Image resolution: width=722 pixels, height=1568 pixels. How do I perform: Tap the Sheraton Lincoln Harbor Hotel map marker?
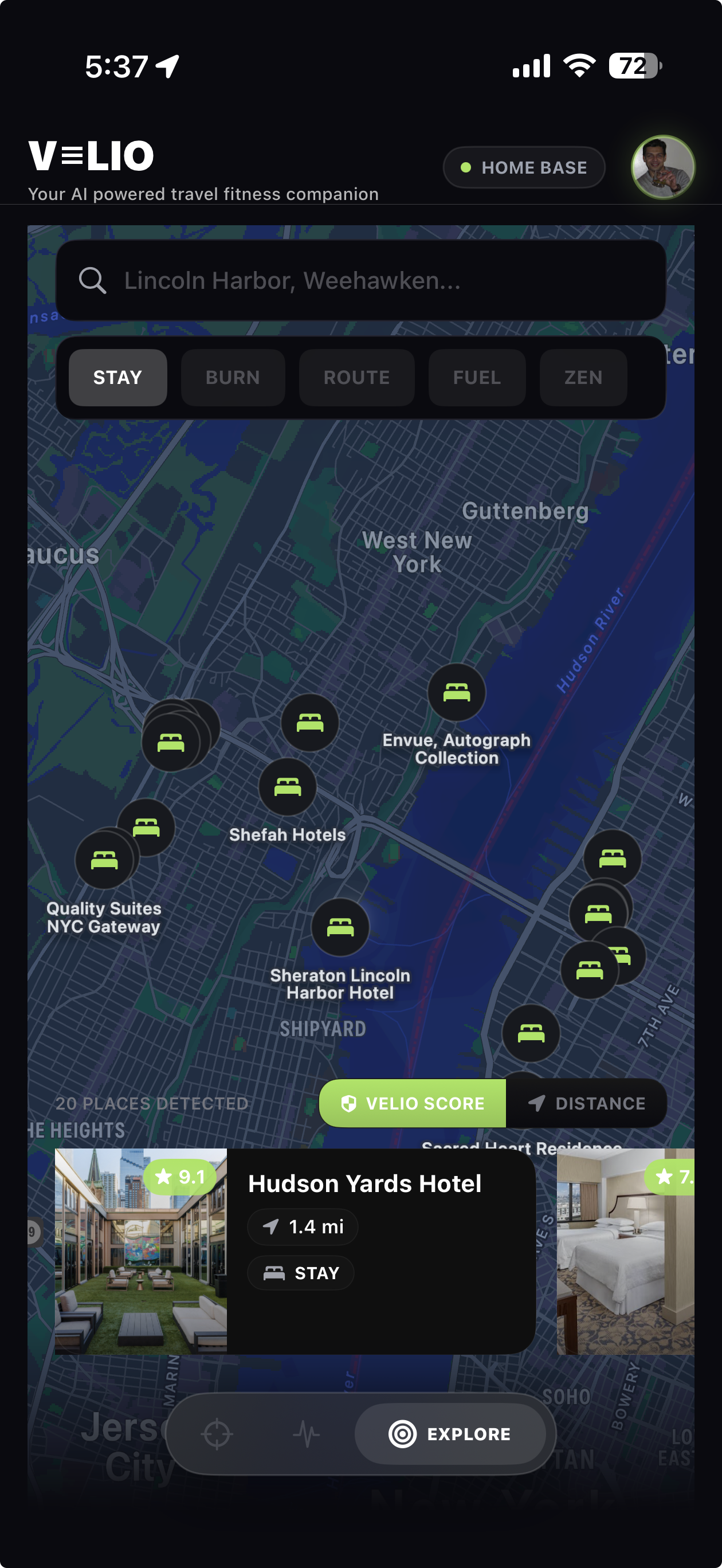tap(340, 927)
